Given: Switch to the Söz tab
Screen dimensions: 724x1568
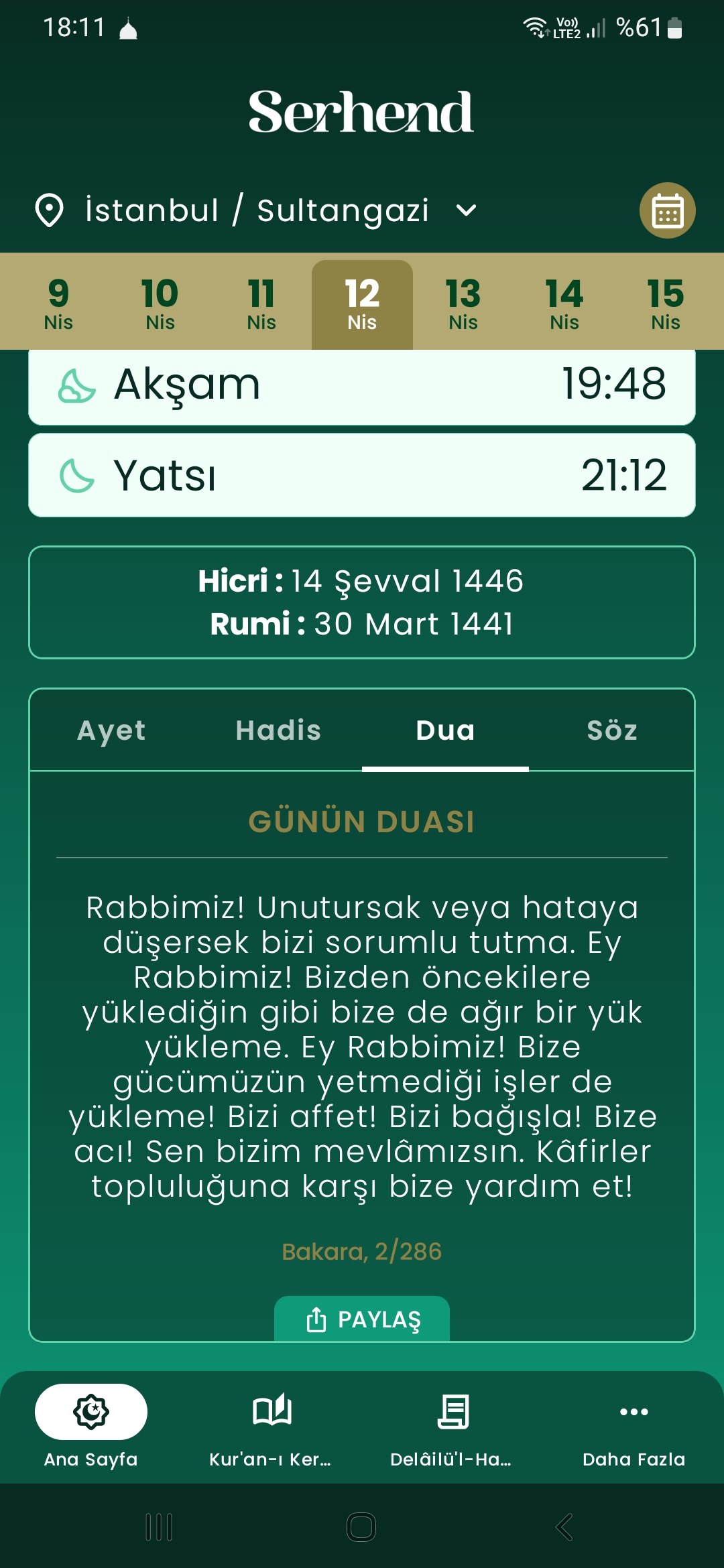Looking at the screenshot, I should click(x=612, y=730).
